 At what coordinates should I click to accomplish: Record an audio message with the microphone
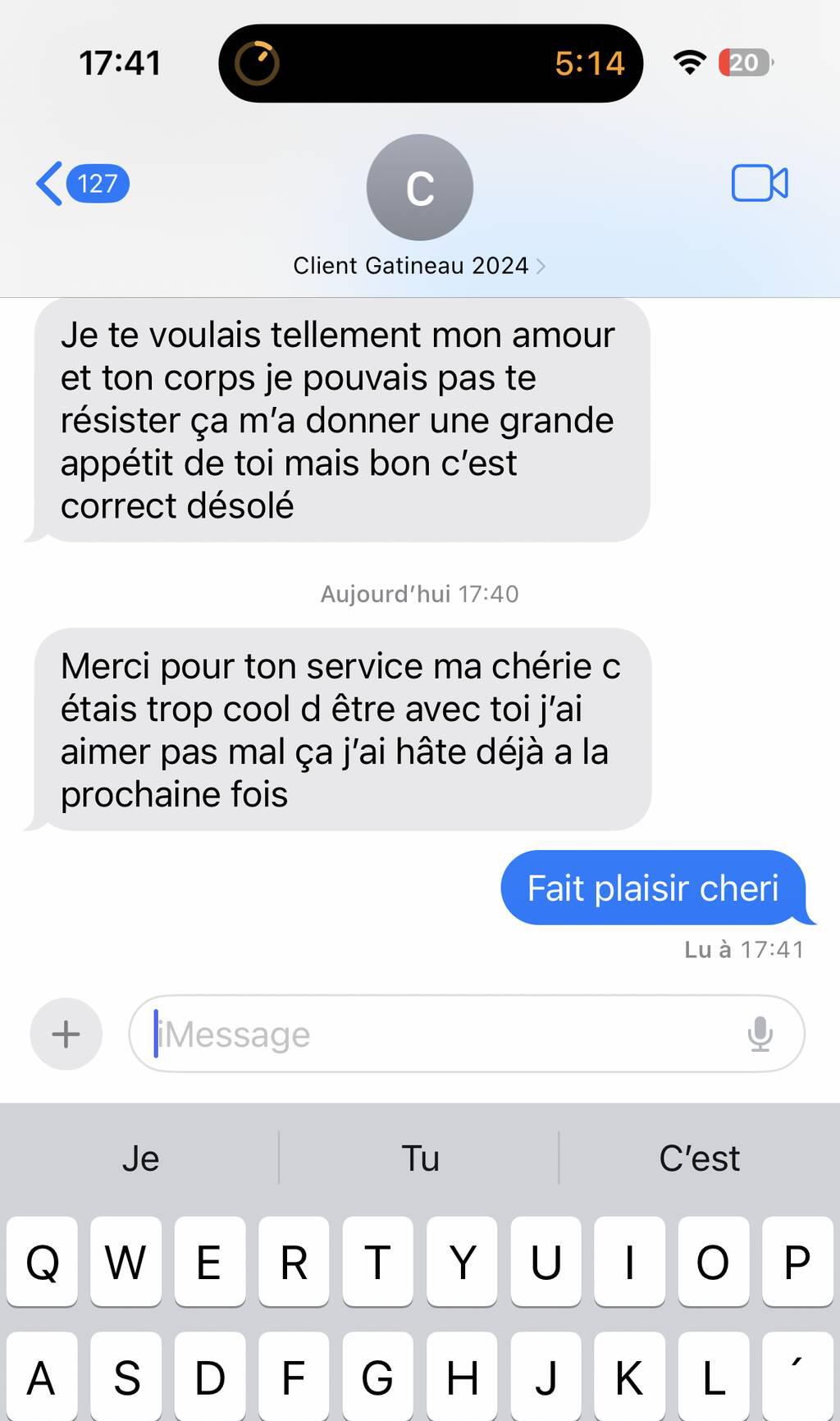point(760,1034)
